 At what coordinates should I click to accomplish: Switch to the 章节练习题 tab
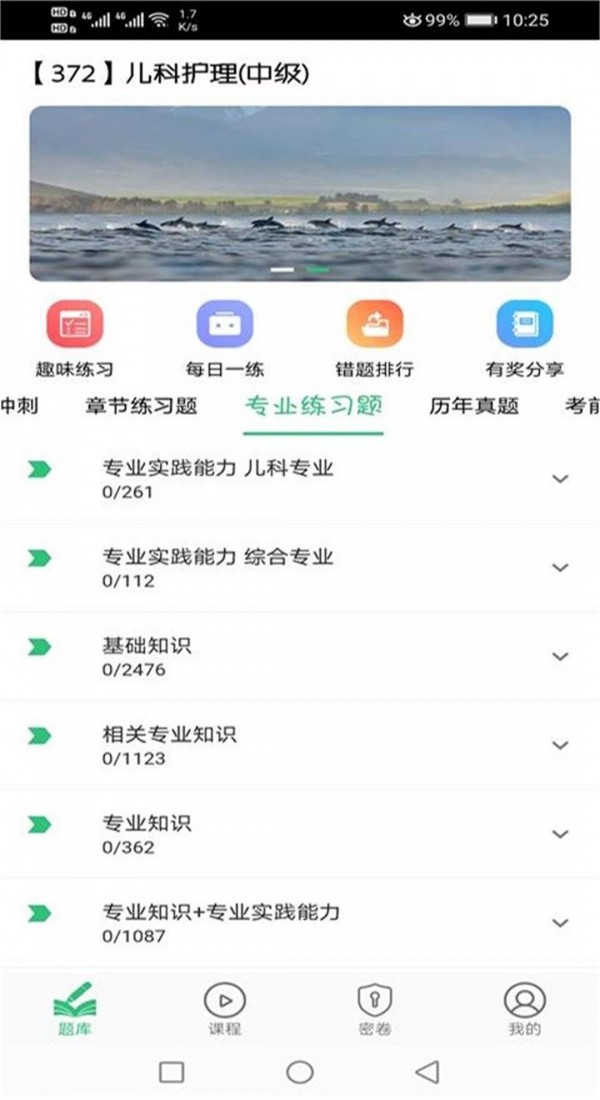141,406
